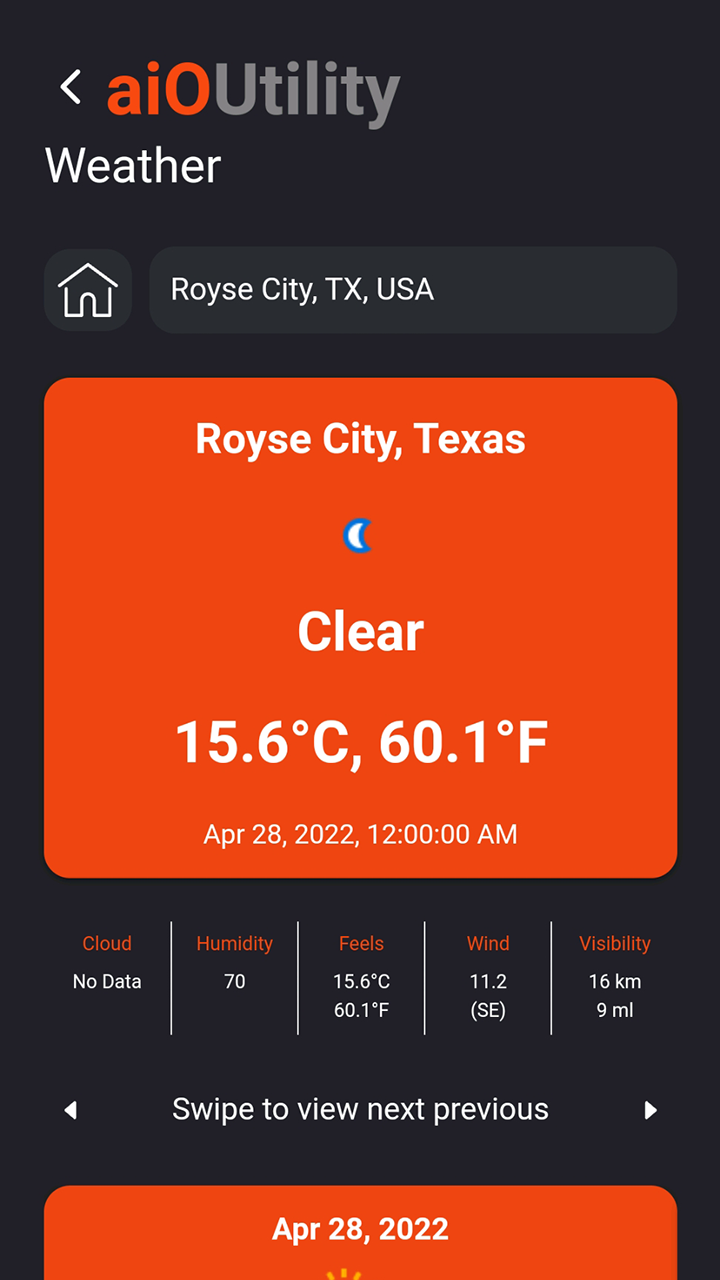
Task: Tap the right arrow to view next
Action: point(650,1110)
